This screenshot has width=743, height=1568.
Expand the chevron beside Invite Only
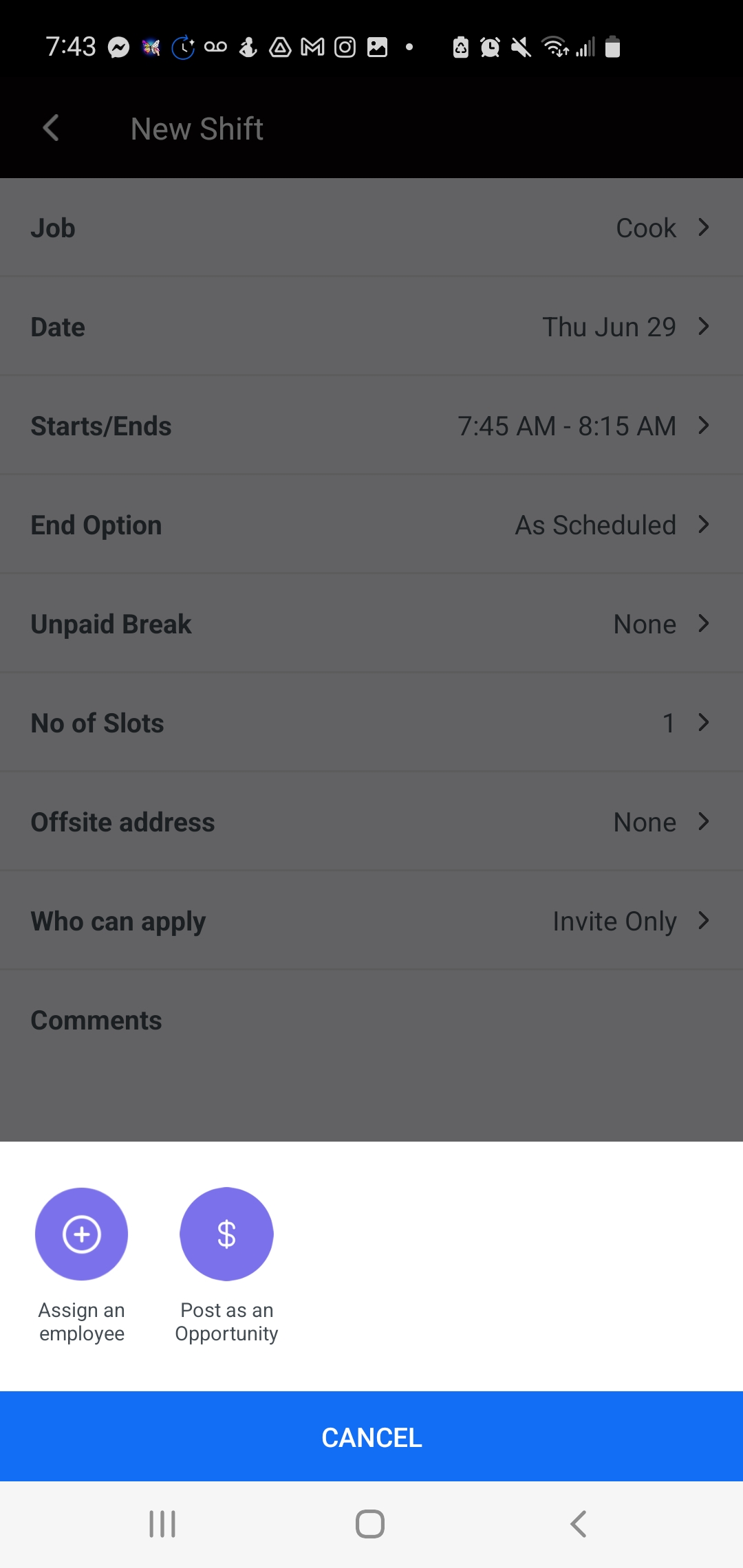coord(704,920)
